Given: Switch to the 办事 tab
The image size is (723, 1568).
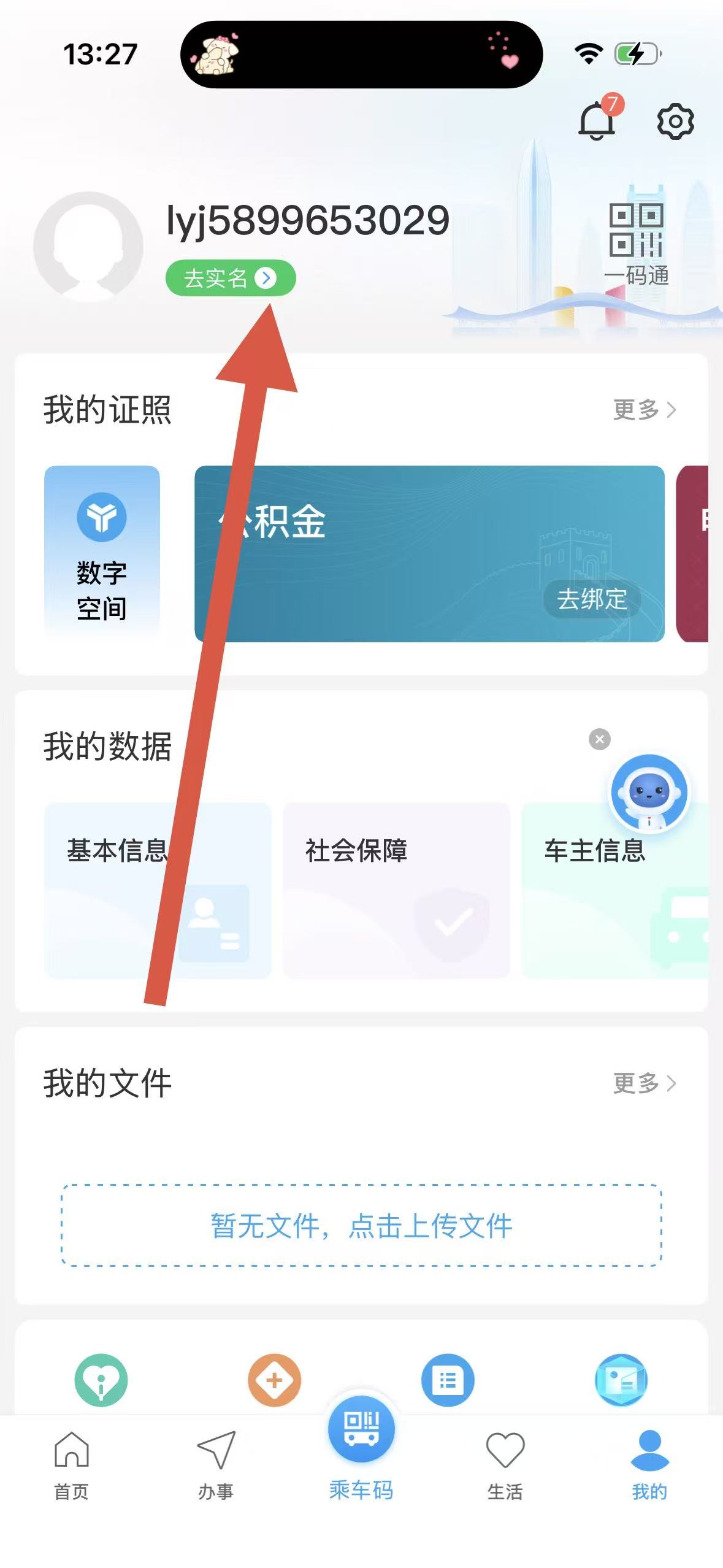Looking at the screenshot, I should click(216, 1465).
